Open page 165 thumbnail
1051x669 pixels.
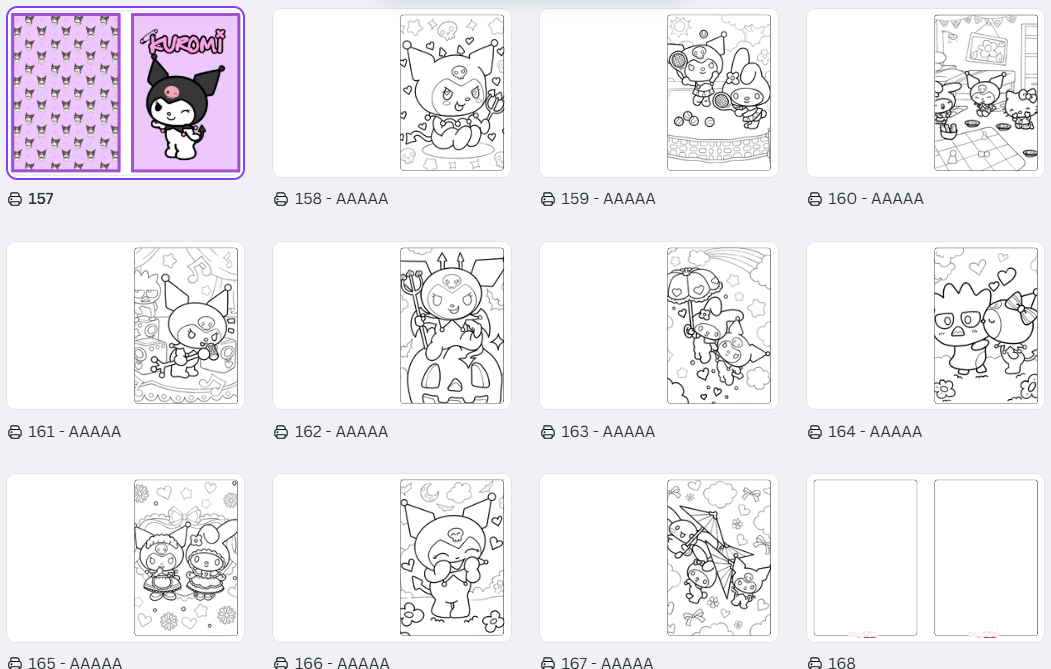[x=125, y=557]
